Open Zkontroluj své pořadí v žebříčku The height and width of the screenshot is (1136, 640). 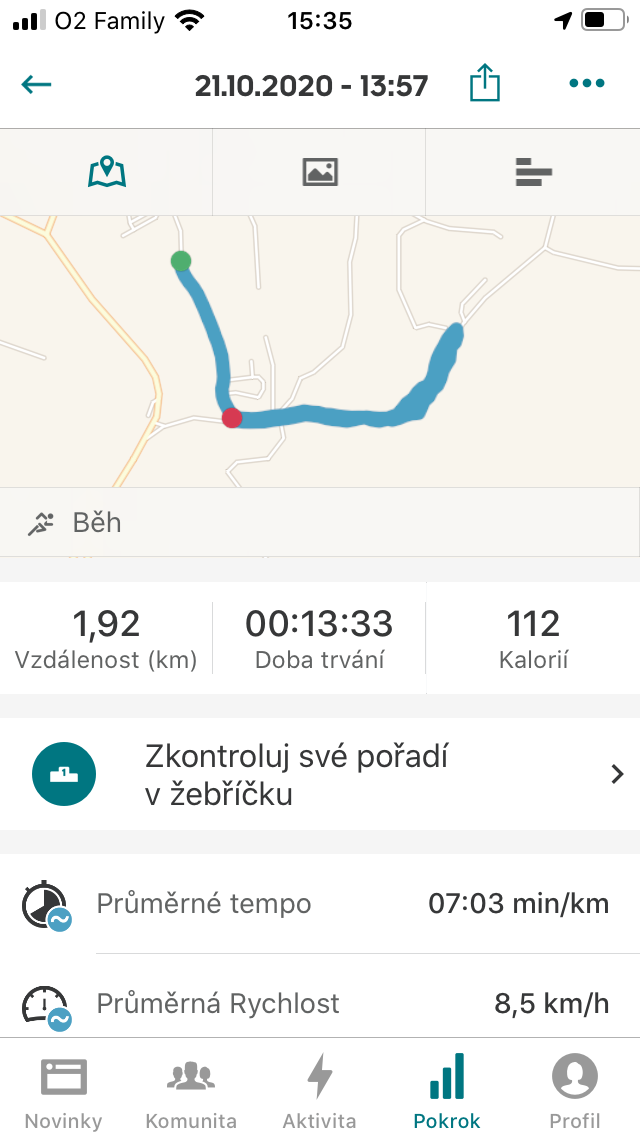[320, 774]
